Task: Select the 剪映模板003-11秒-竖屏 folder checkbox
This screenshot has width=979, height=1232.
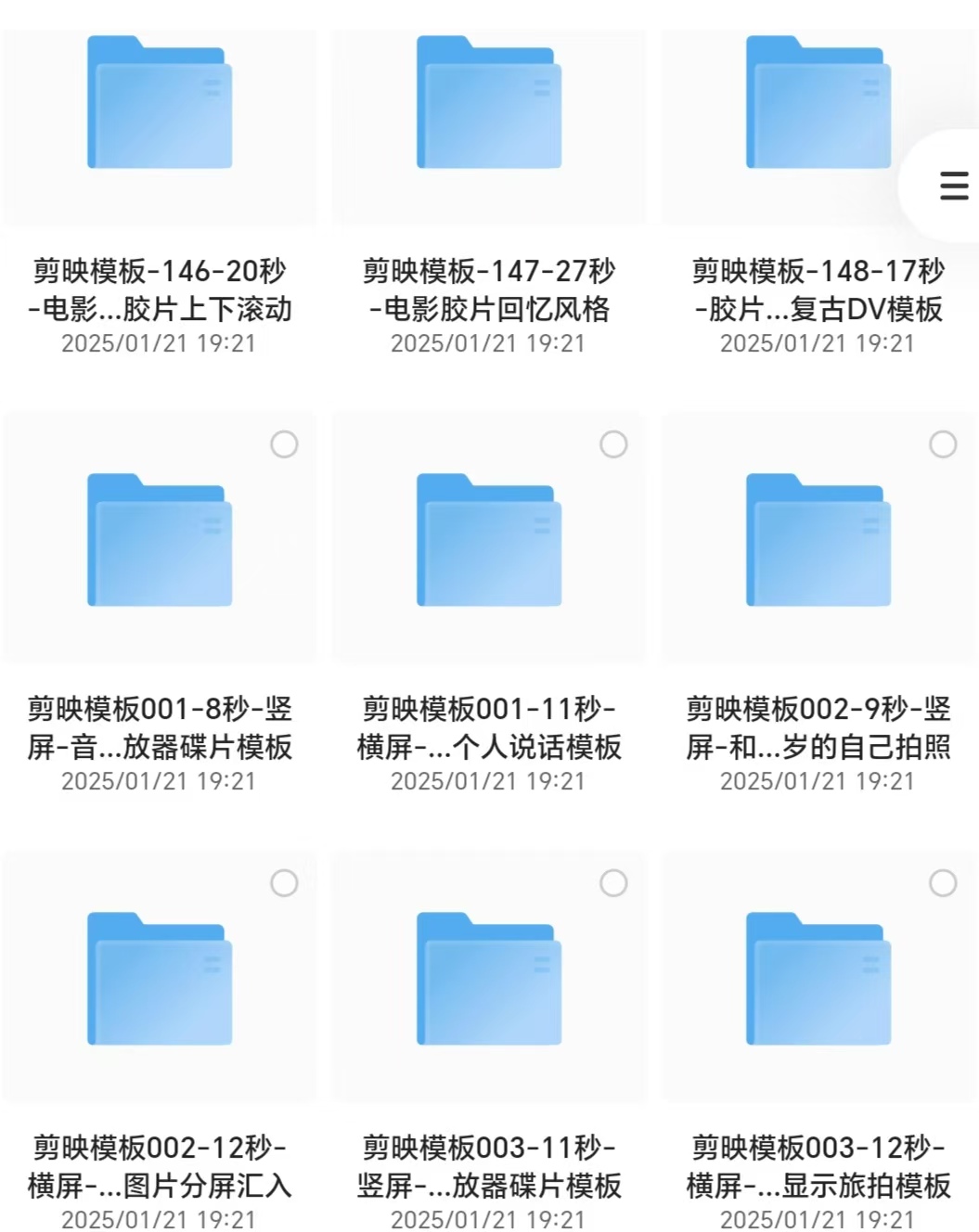Action: point(613,883)
